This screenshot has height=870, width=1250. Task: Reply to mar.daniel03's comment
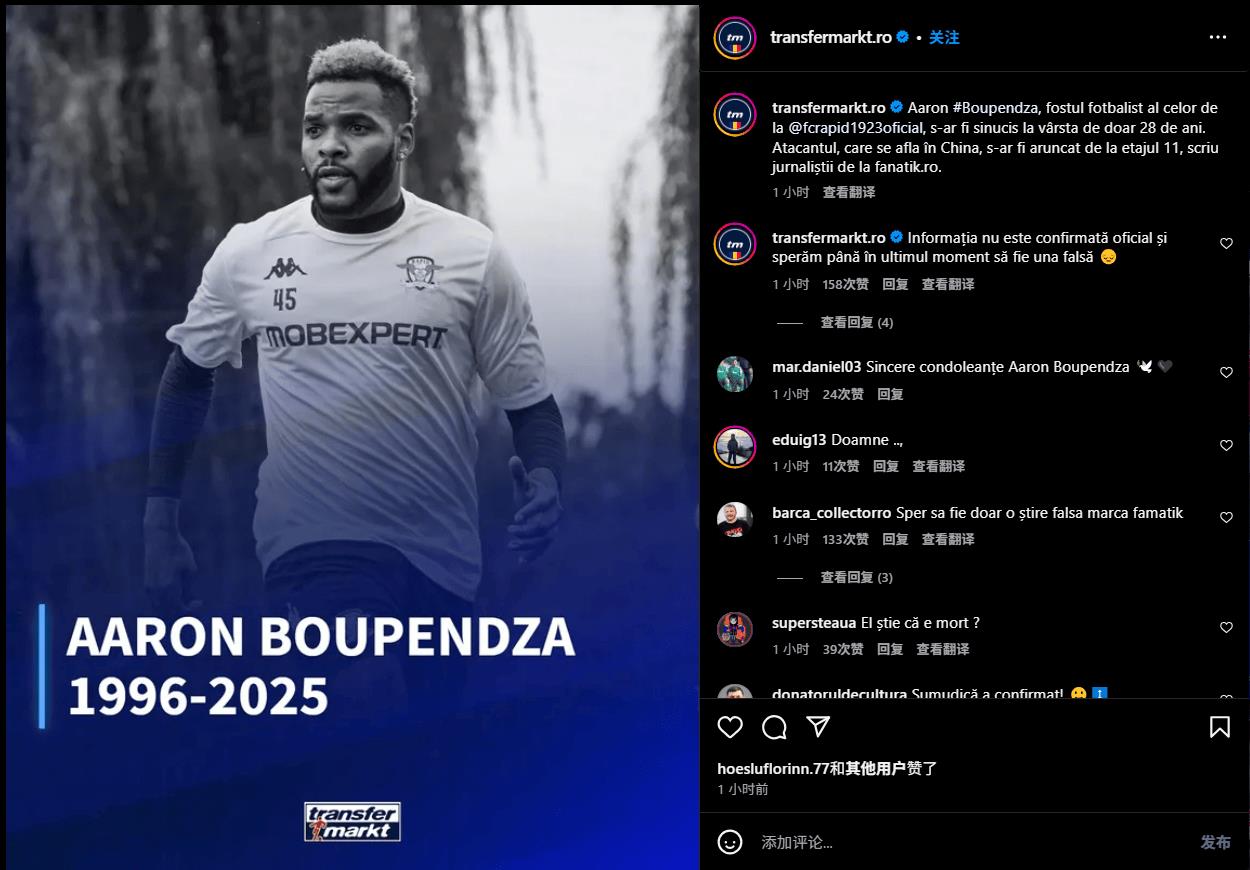(x=890, y=394)
